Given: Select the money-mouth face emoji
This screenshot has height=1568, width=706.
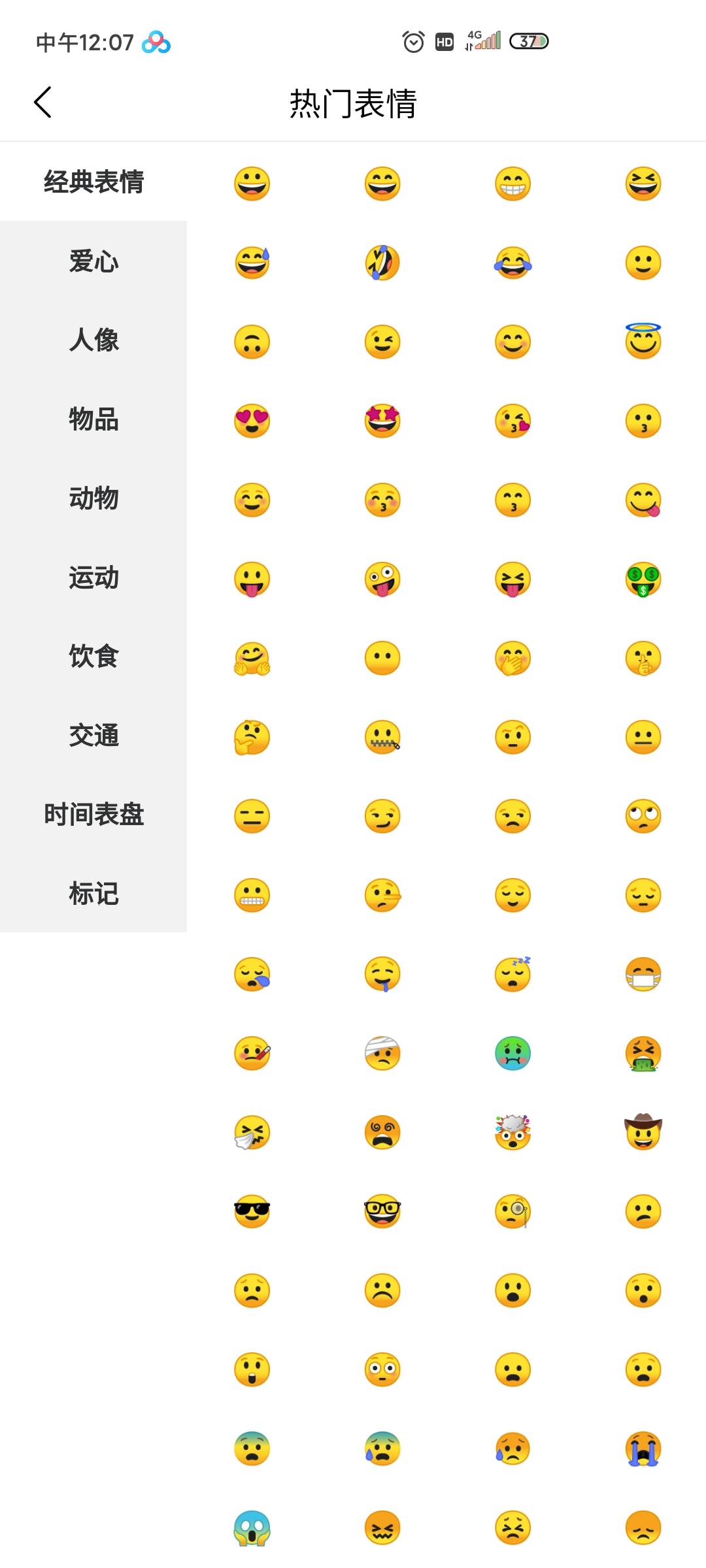Looking at the screenshot, I should click(644, 578).
